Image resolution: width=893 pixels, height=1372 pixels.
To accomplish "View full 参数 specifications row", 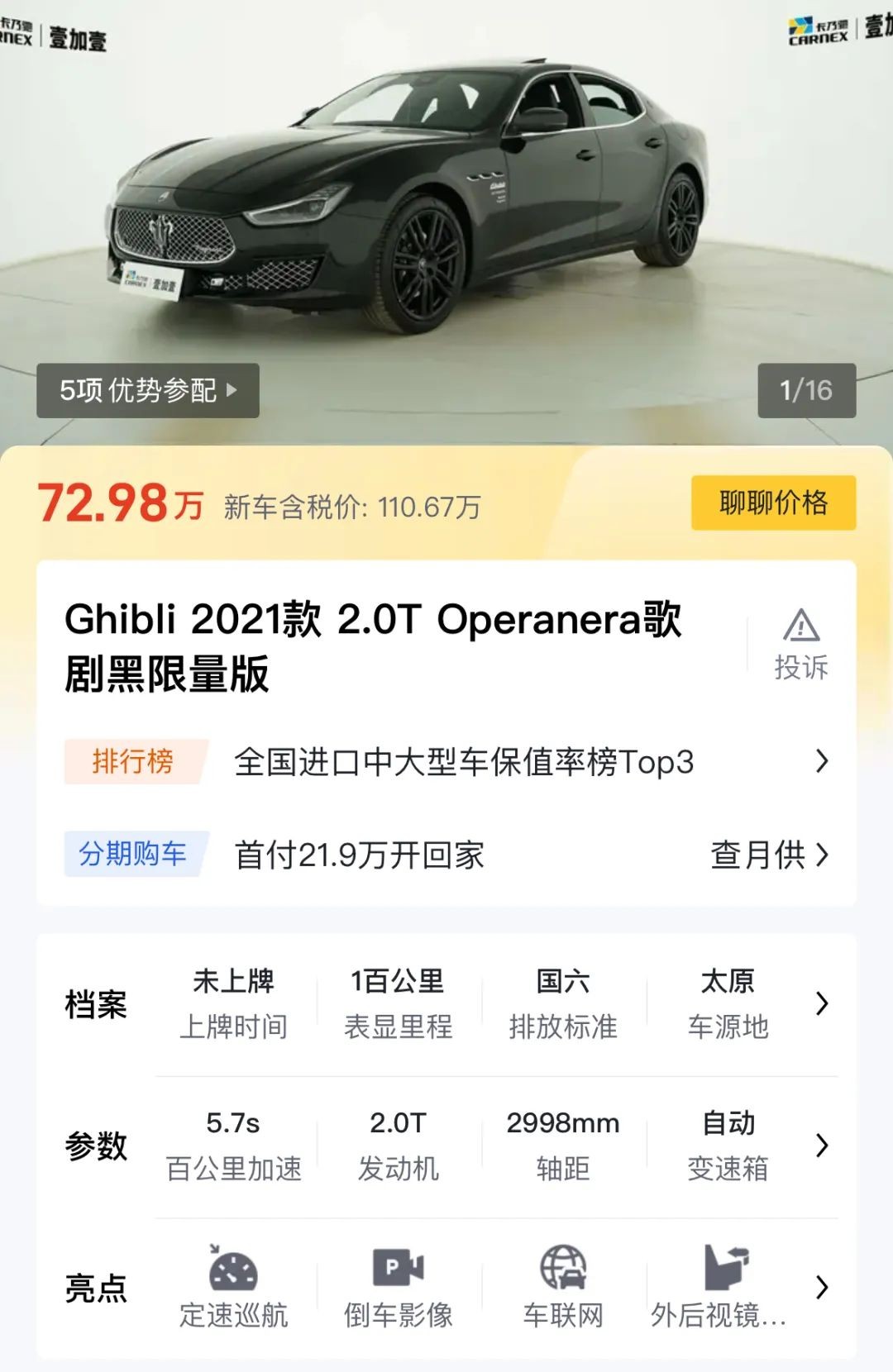I will pos(821,1146).
